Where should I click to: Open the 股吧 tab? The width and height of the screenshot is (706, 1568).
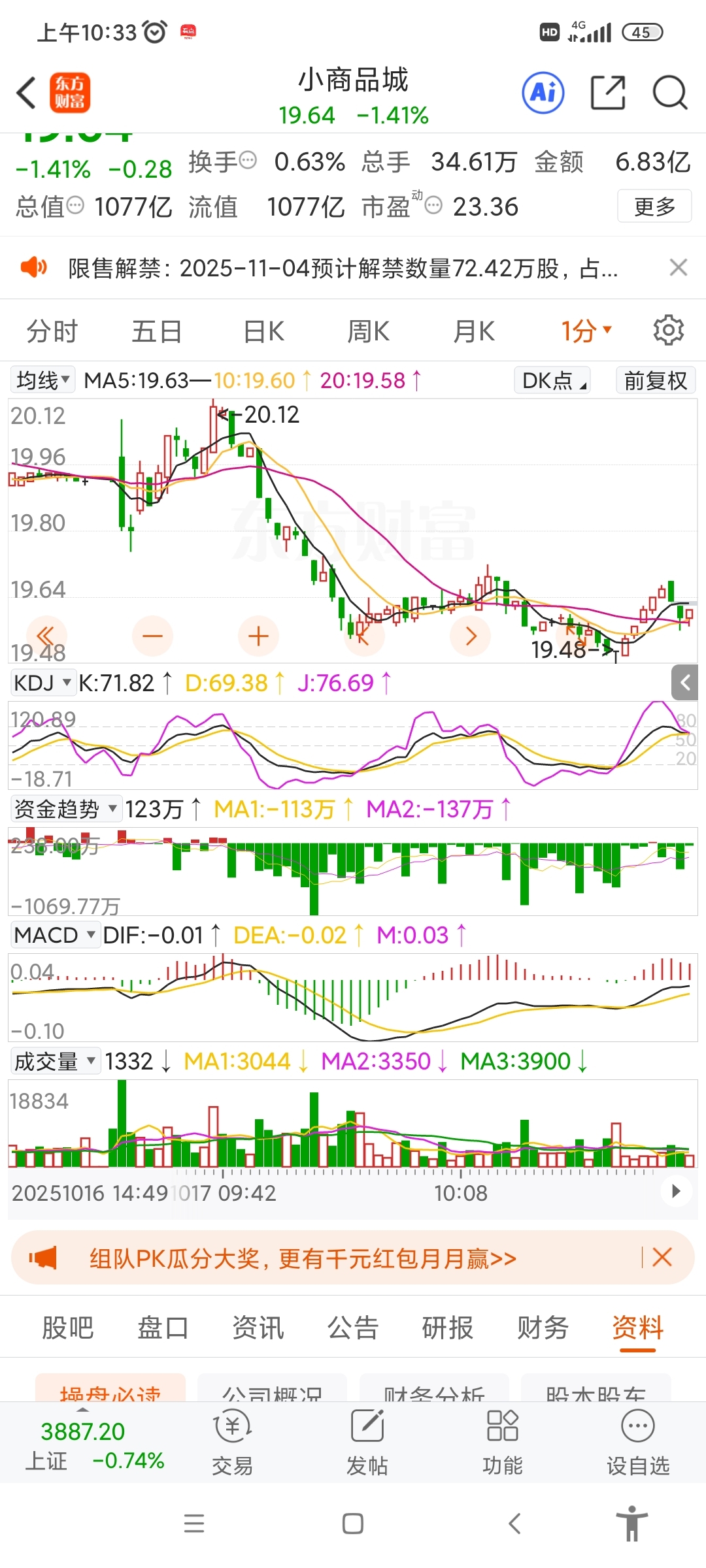coord(67,1328)
